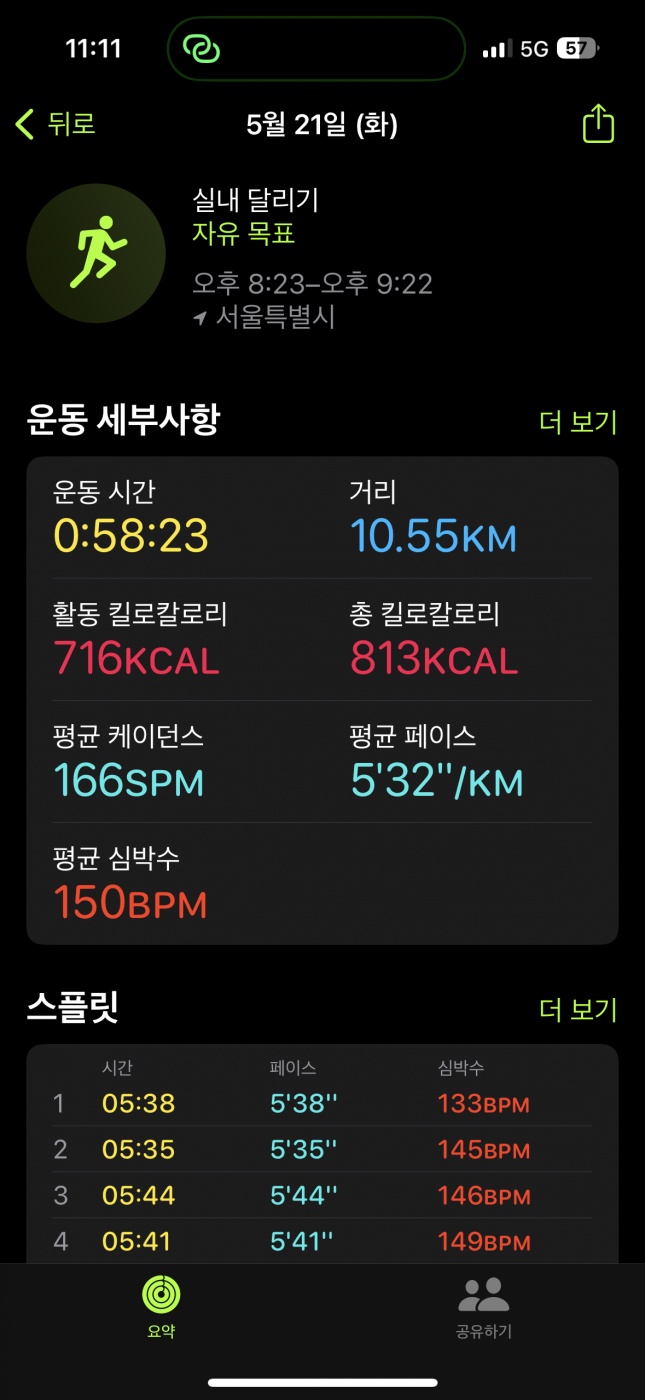Switch to the 공유하기 tab

point(483,1308)
